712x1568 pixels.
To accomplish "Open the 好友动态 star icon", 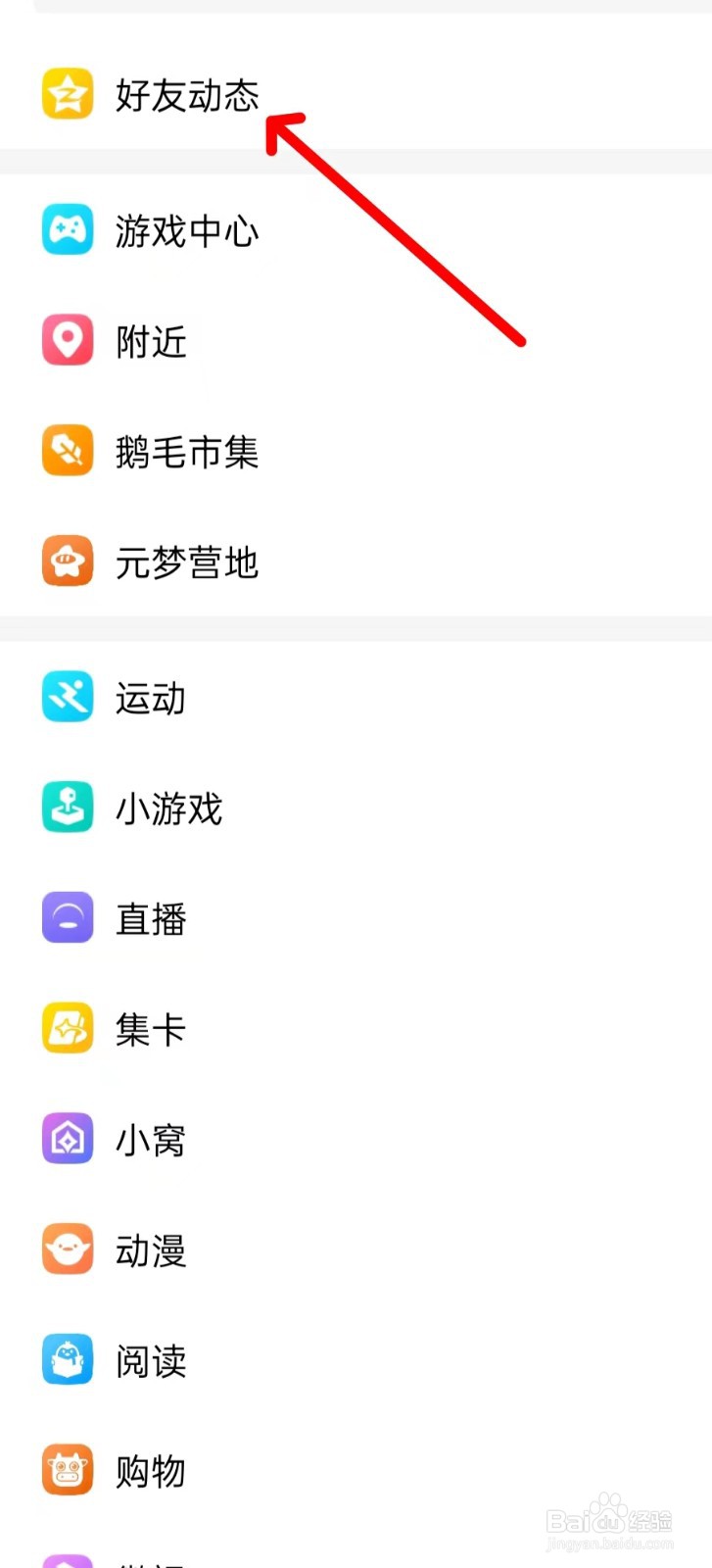I will point(67,93).
